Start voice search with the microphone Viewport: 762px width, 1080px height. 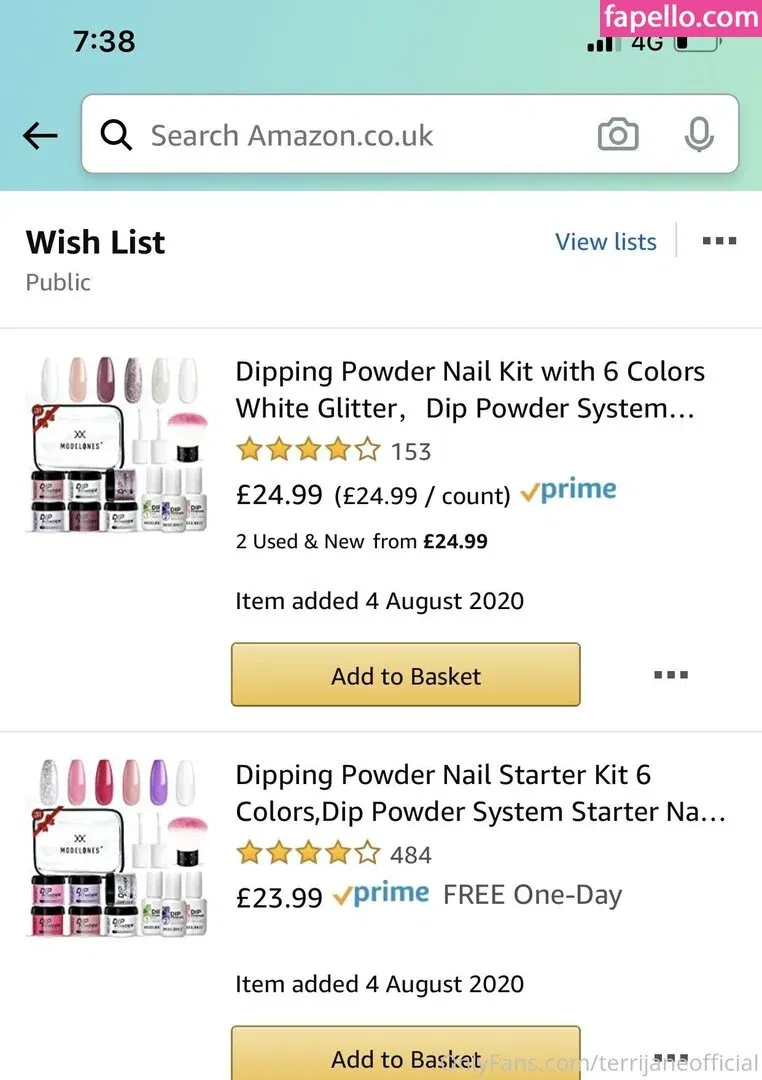[x=699, y=135]
